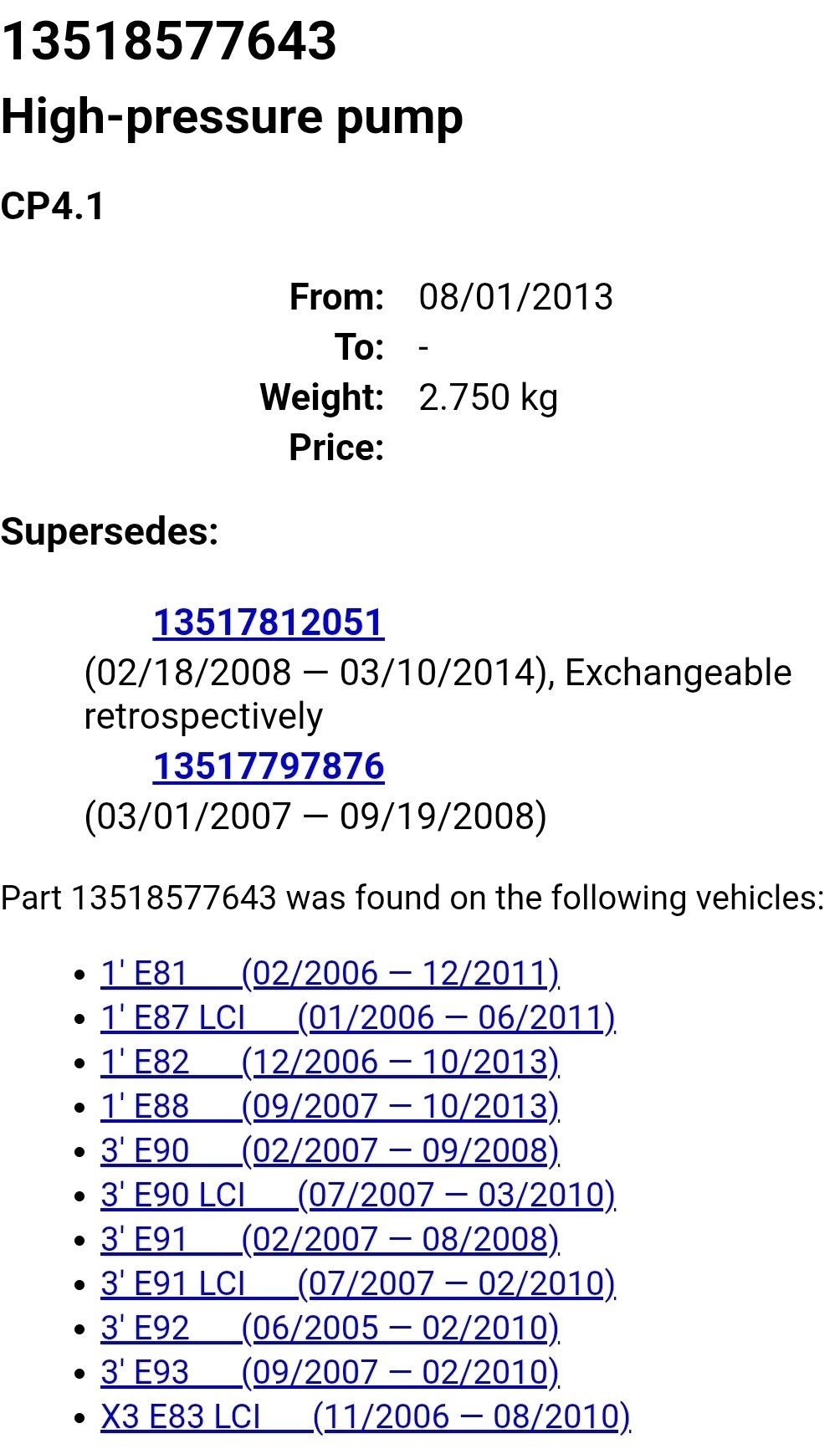Select the 3' E91 (02/2007 — 08/2008) link
Image resolution: width=840 pixels, height=1449 pixels.
coord(330,1240)
